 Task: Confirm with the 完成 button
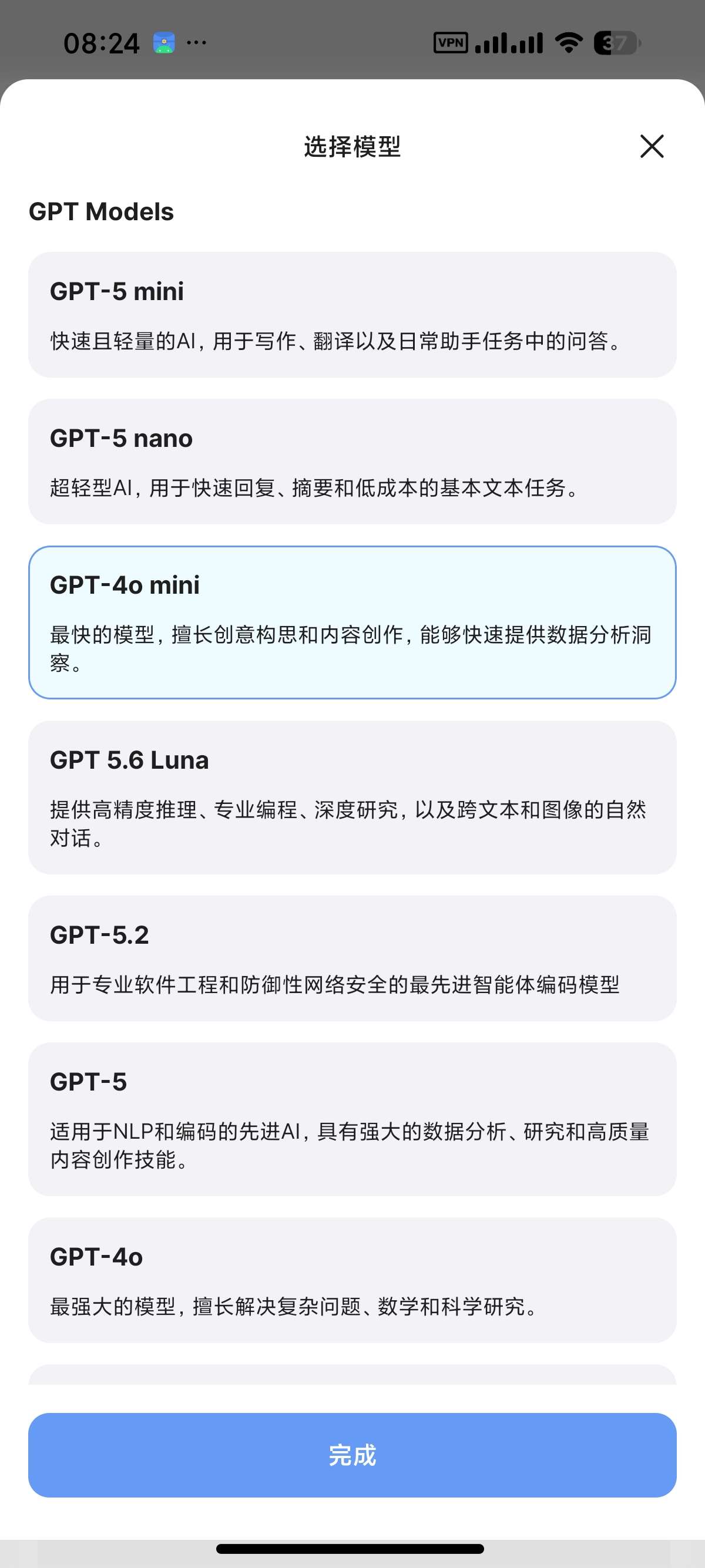(352, 1455)
